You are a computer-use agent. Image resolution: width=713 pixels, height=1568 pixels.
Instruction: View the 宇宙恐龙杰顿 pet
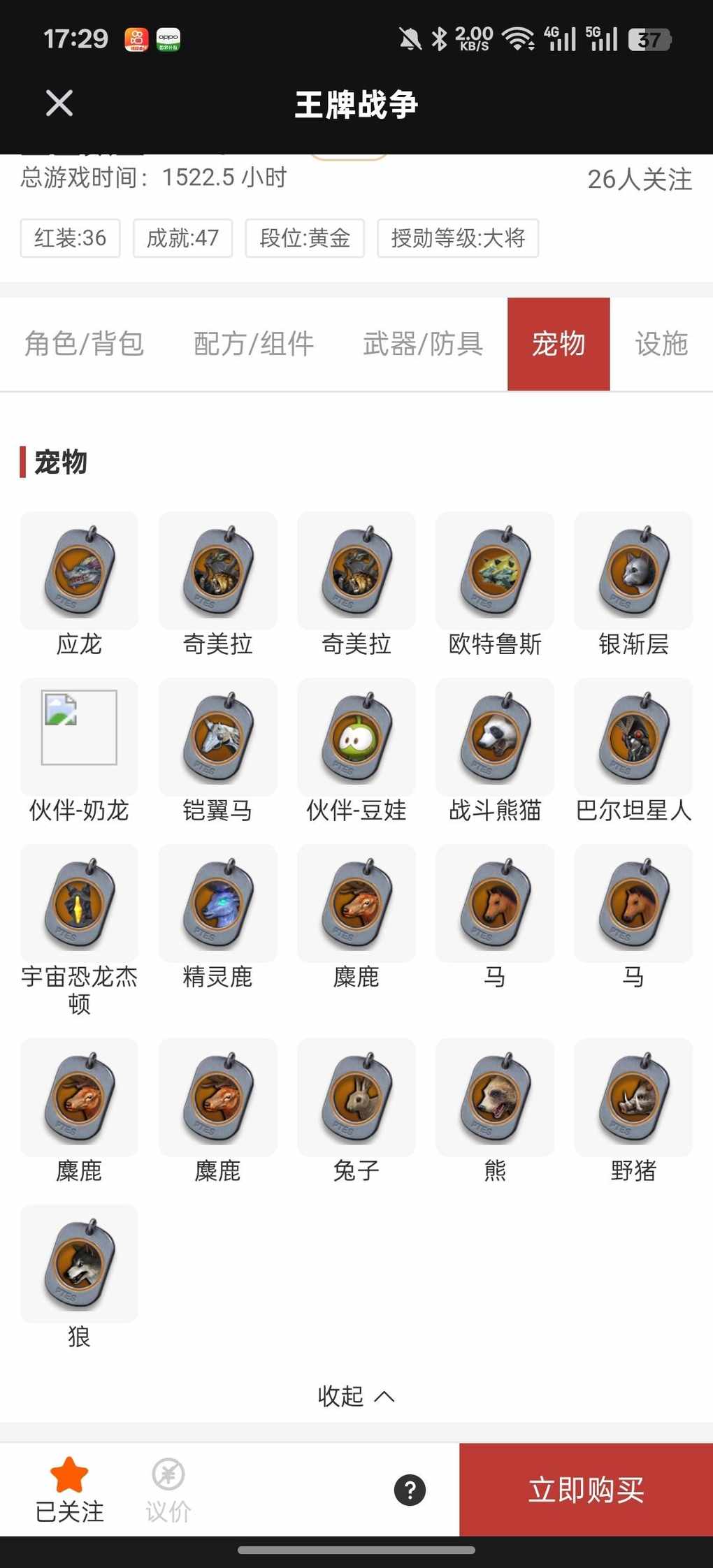pos(79,903)
